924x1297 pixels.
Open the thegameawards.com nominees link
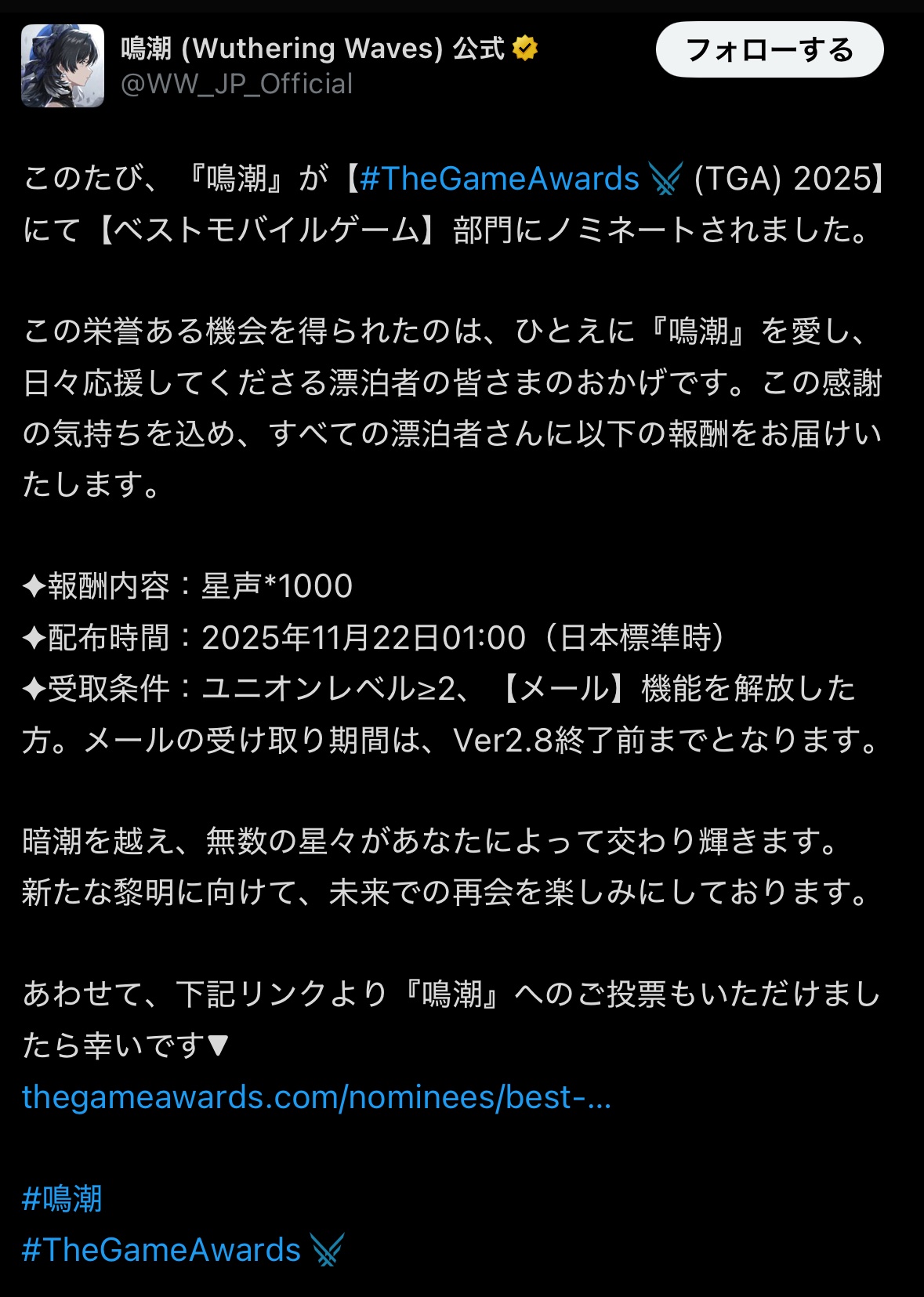pos(316,1097)
